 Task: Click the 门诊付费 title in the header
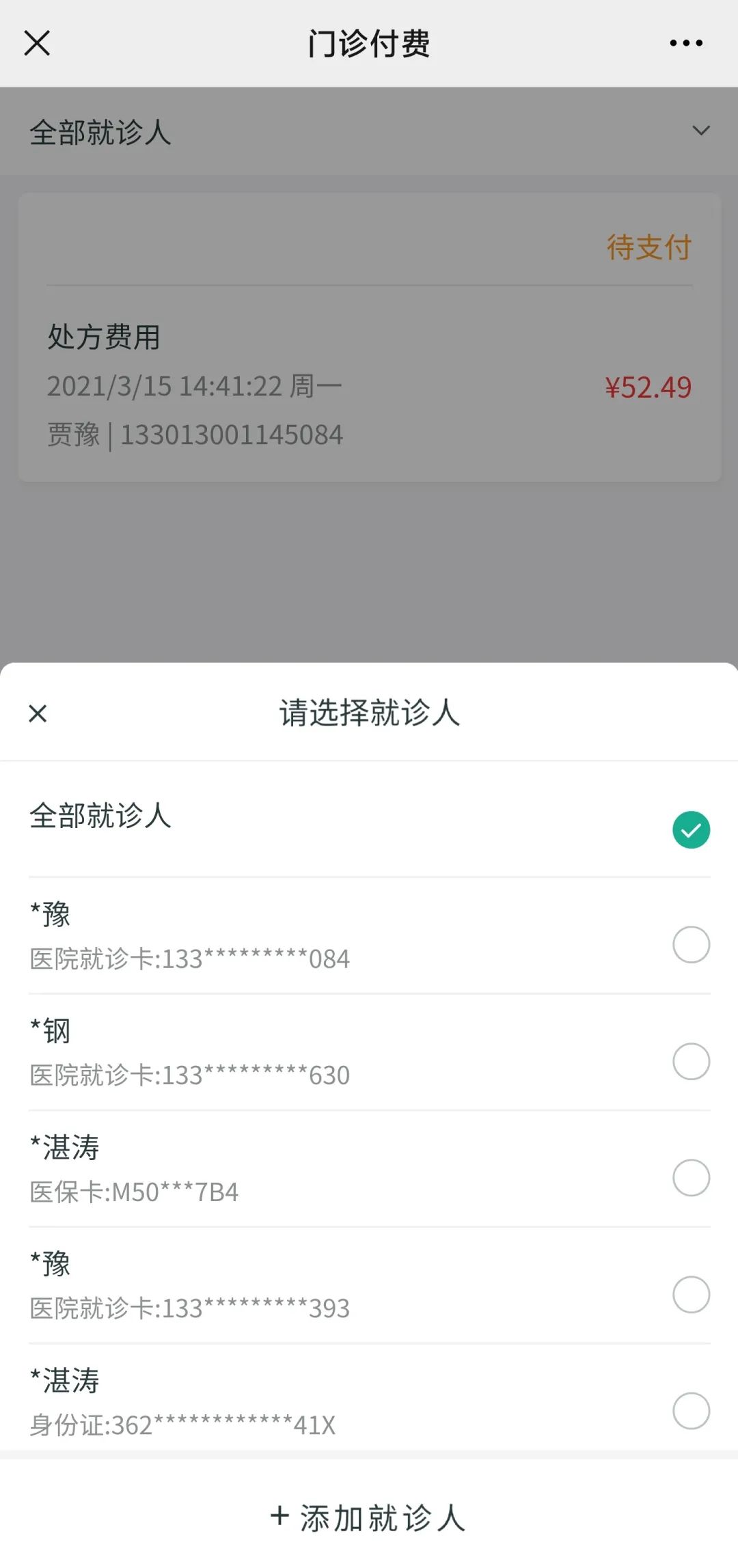coord(369,42)
